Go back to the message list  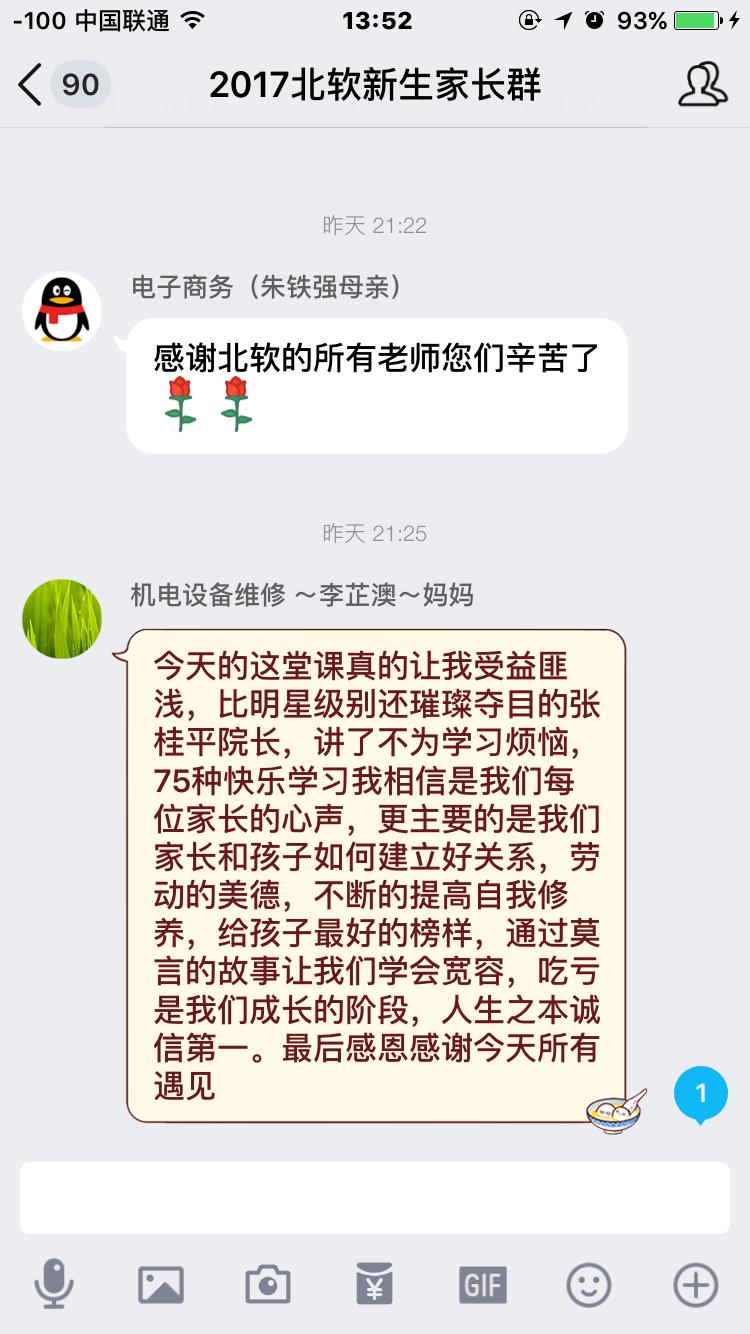[62, 85]
